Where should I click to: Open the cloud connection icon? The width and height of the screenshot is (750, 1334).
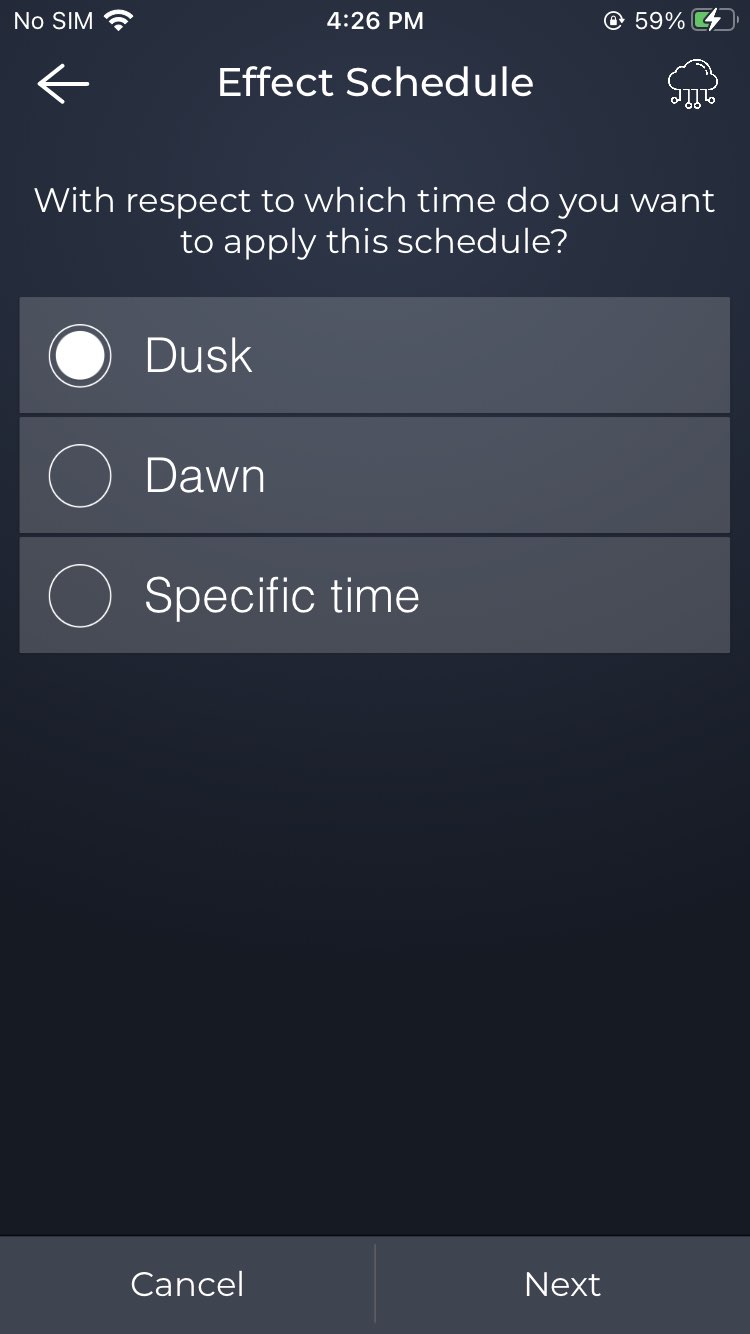tap(692, 84)
